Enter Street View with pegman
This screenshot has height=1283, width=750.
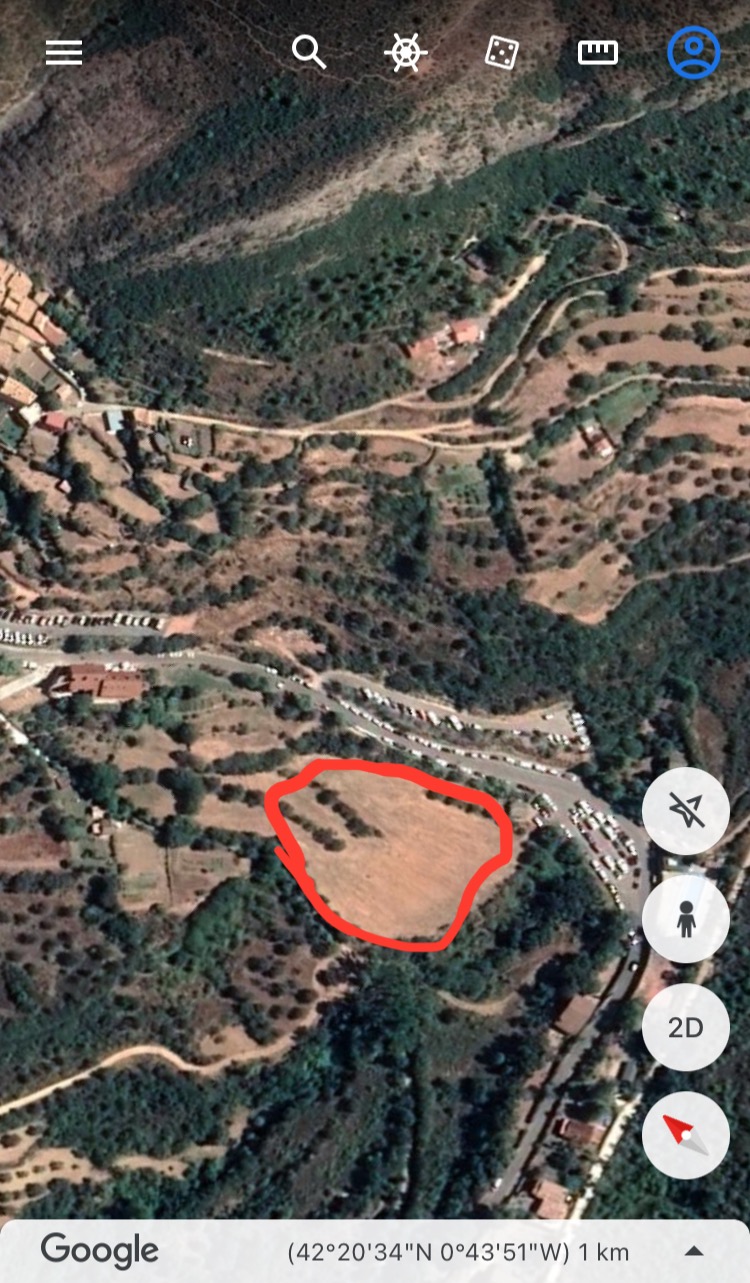[686, 919]
